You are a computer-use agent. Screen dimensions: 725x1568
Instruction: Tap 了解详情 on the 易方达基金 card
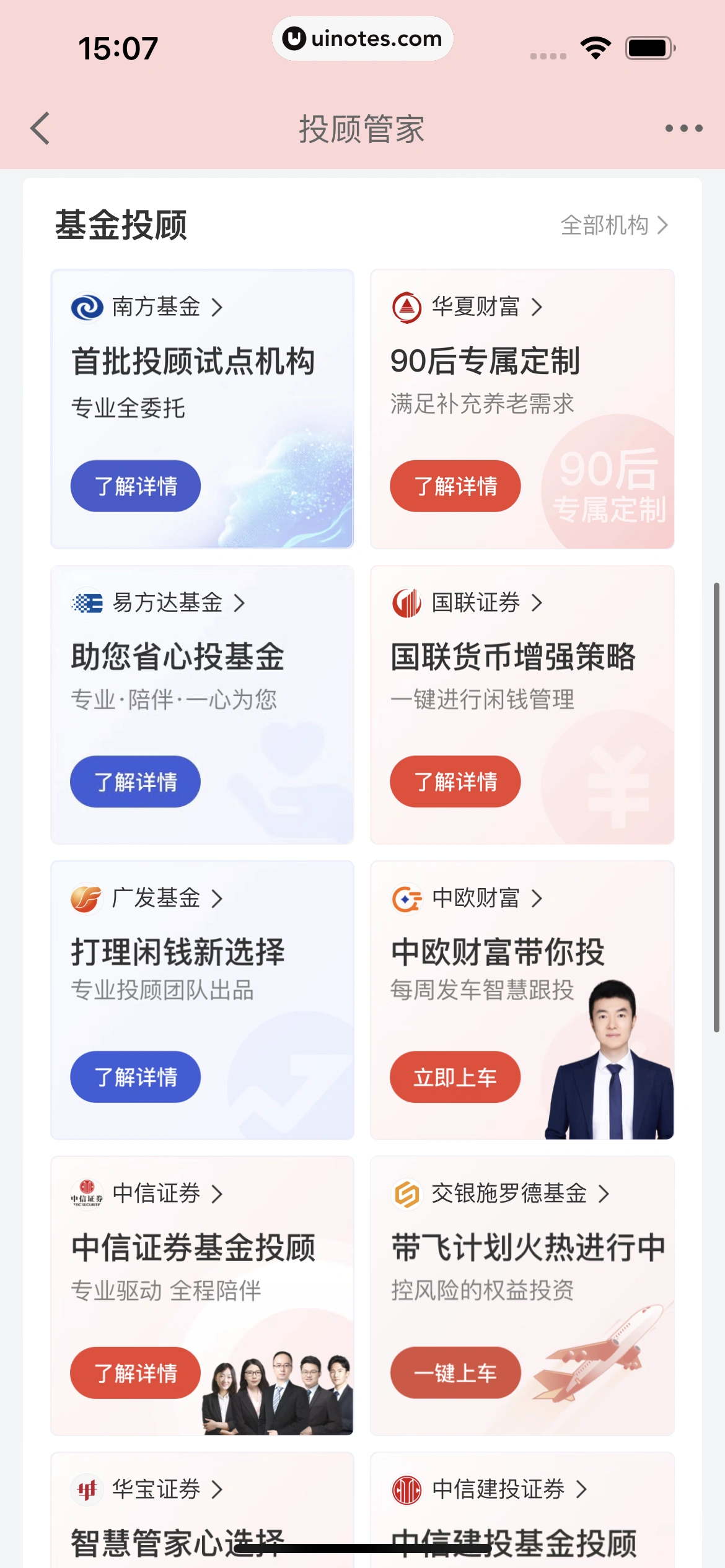click(136, 782)
